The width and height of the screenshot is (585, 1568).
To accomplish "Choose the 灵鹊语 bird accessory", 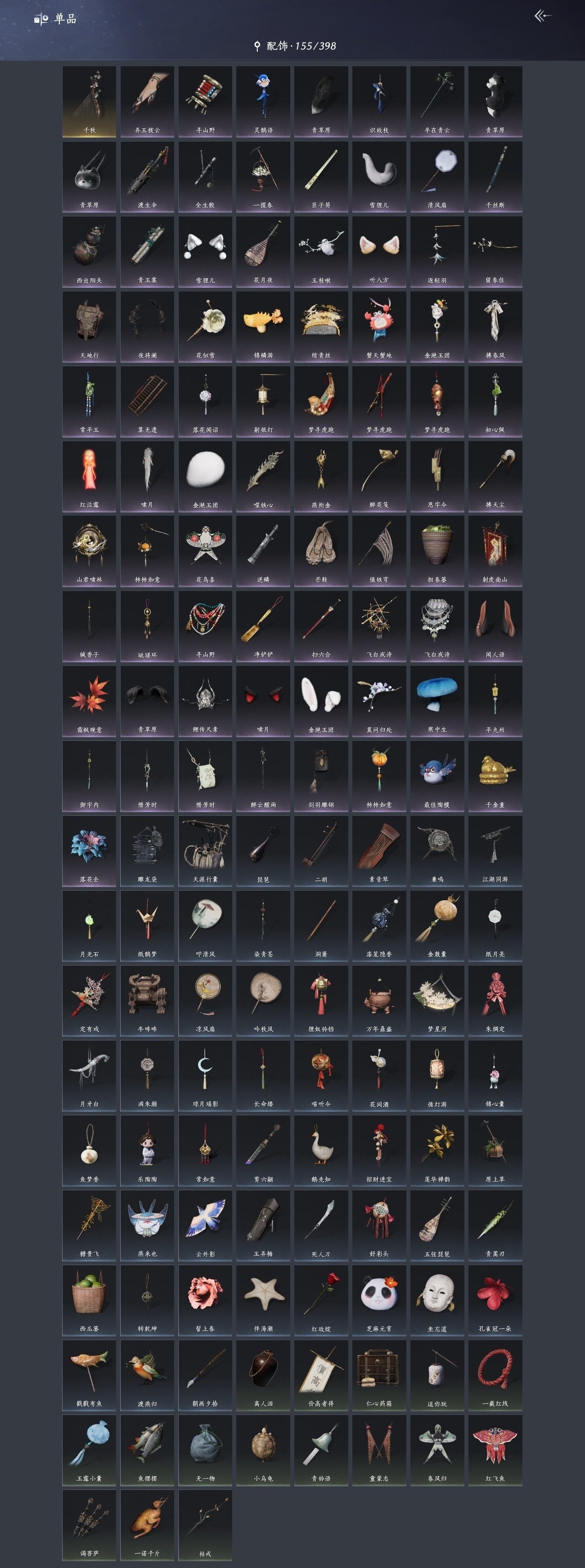I will click(263, 101).
